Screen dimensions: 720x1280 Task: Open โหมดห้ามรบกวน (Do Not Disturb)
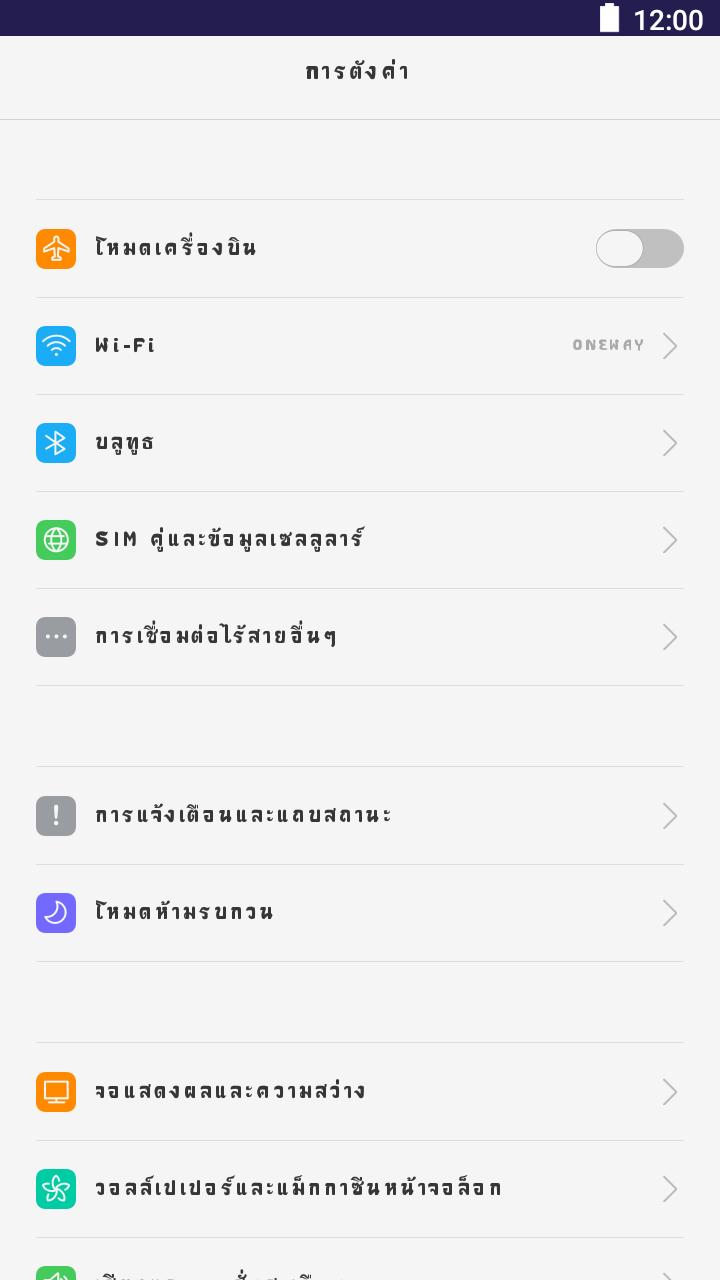click(360, 913)
